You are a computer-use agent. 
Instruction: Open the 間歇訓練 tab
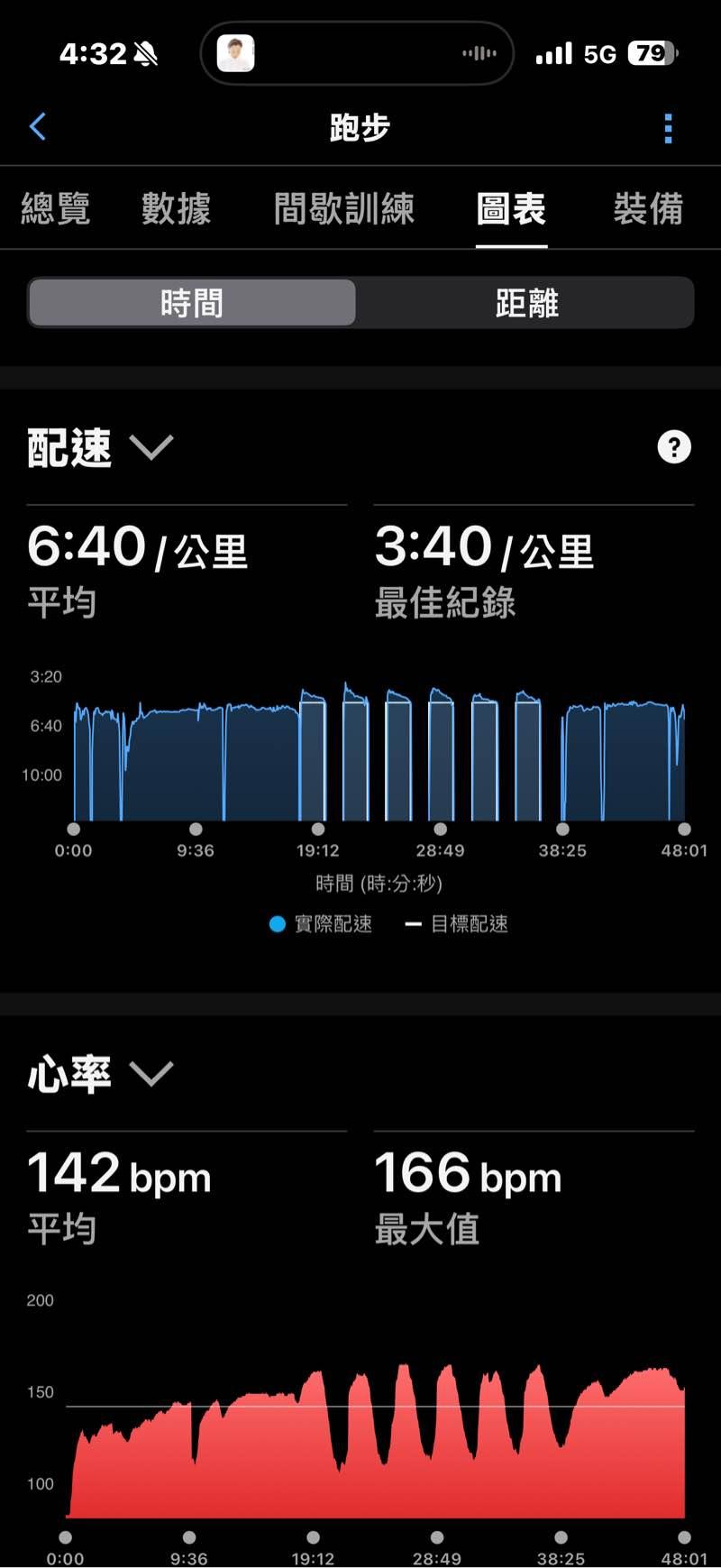[343, 208]
